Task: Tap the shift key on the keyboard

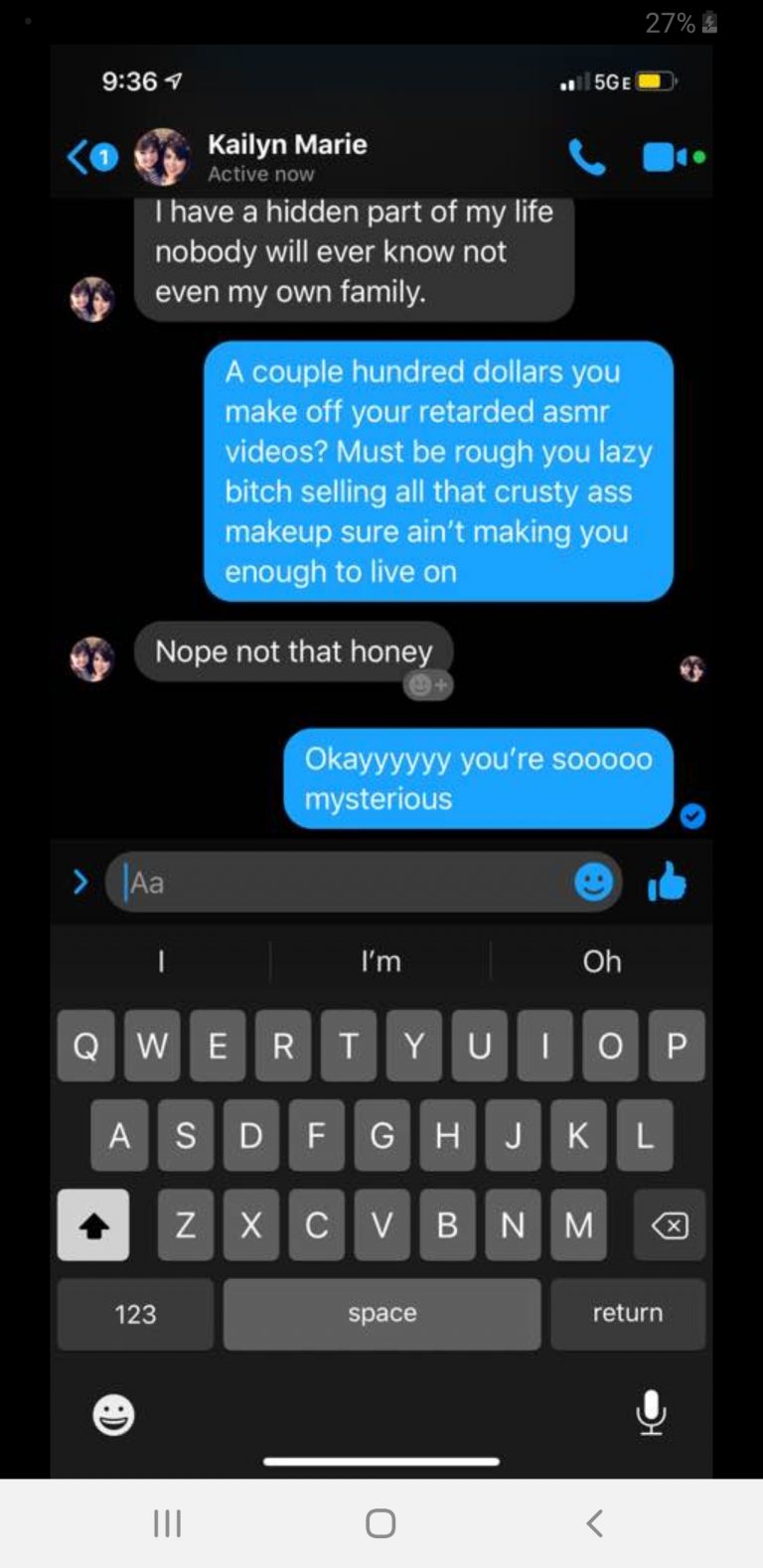Action: coord(93,1224)
